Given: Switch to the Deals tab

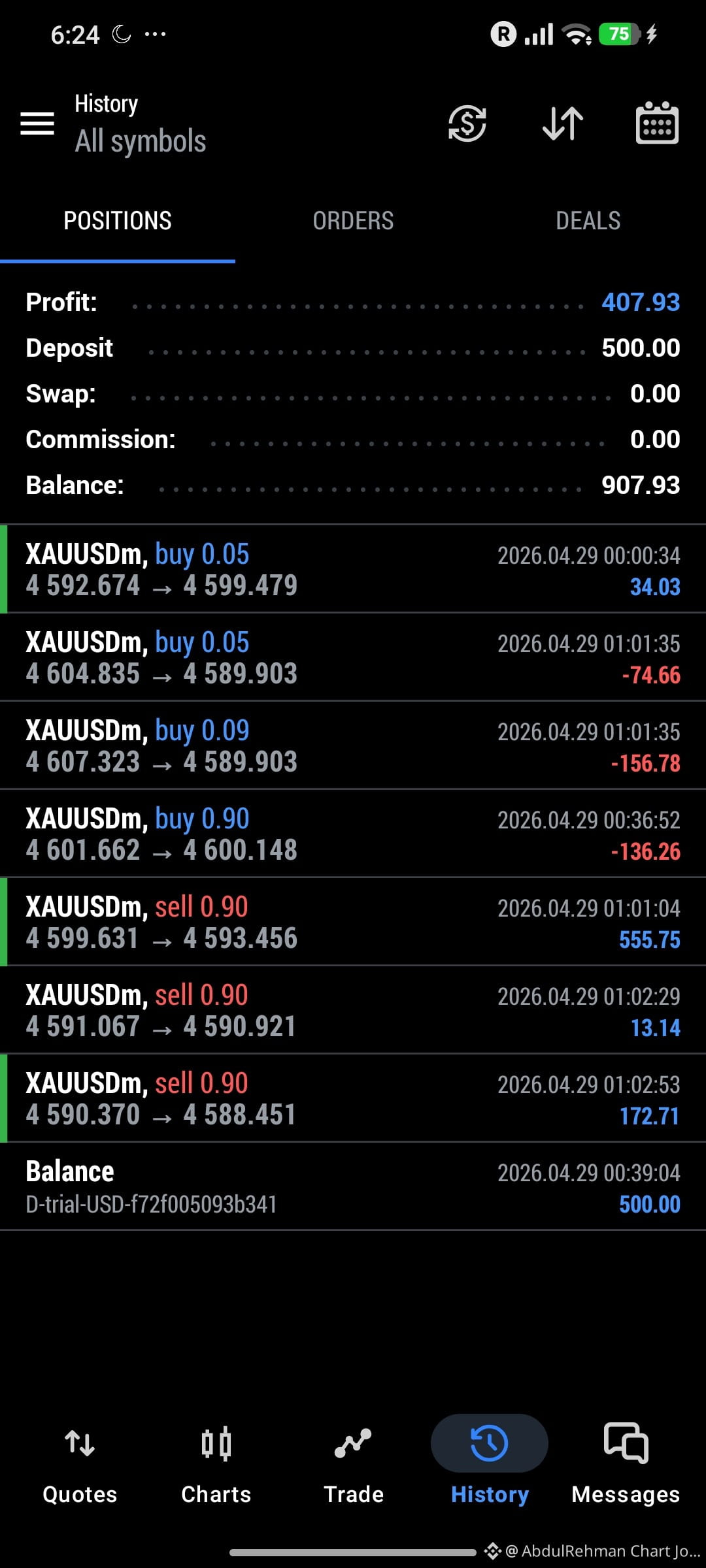Looking at the screenshot, I should point(588,221).
